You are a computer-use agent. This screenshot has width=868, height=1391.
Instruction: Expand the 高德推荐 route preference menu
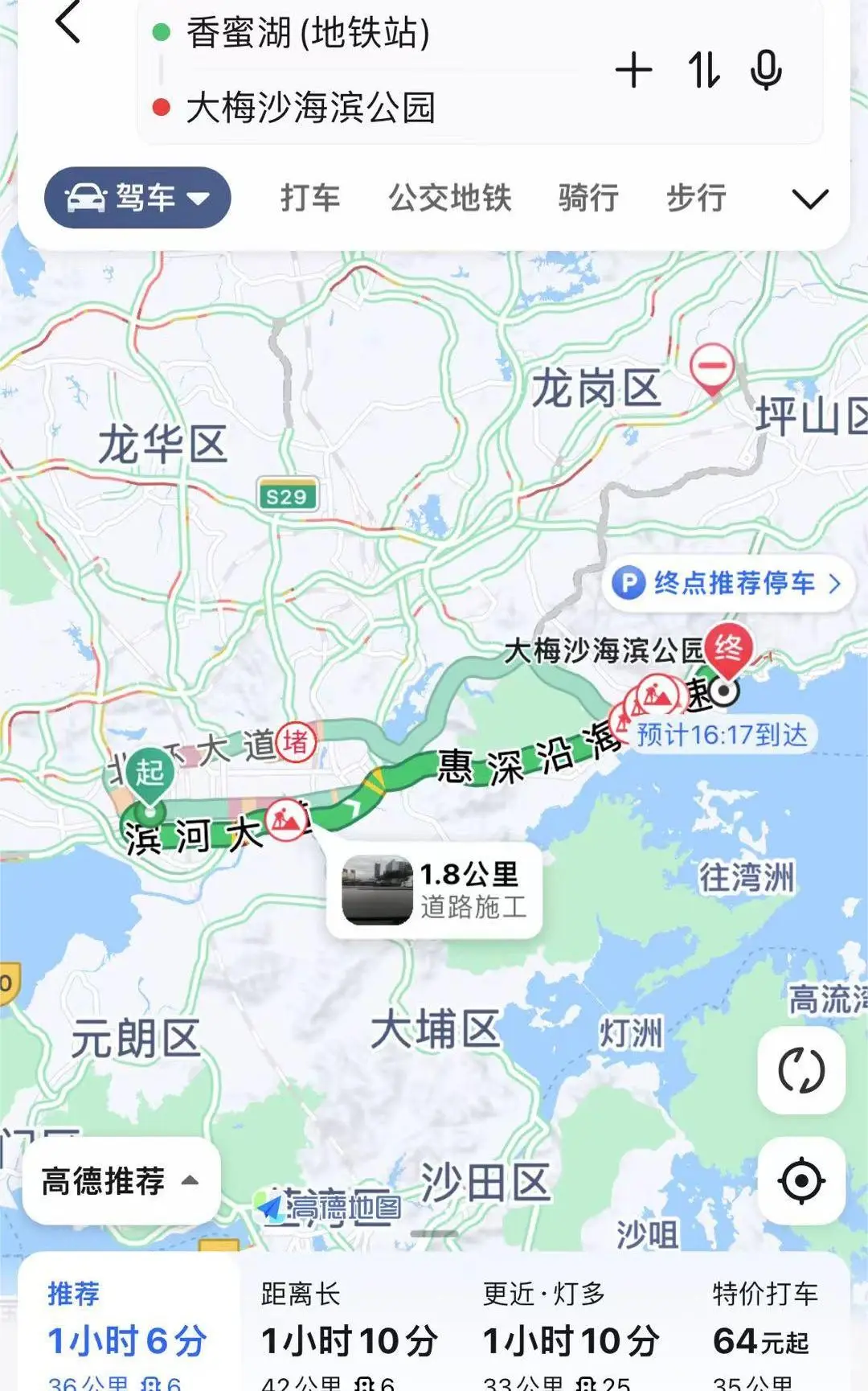coord(121,1181)
